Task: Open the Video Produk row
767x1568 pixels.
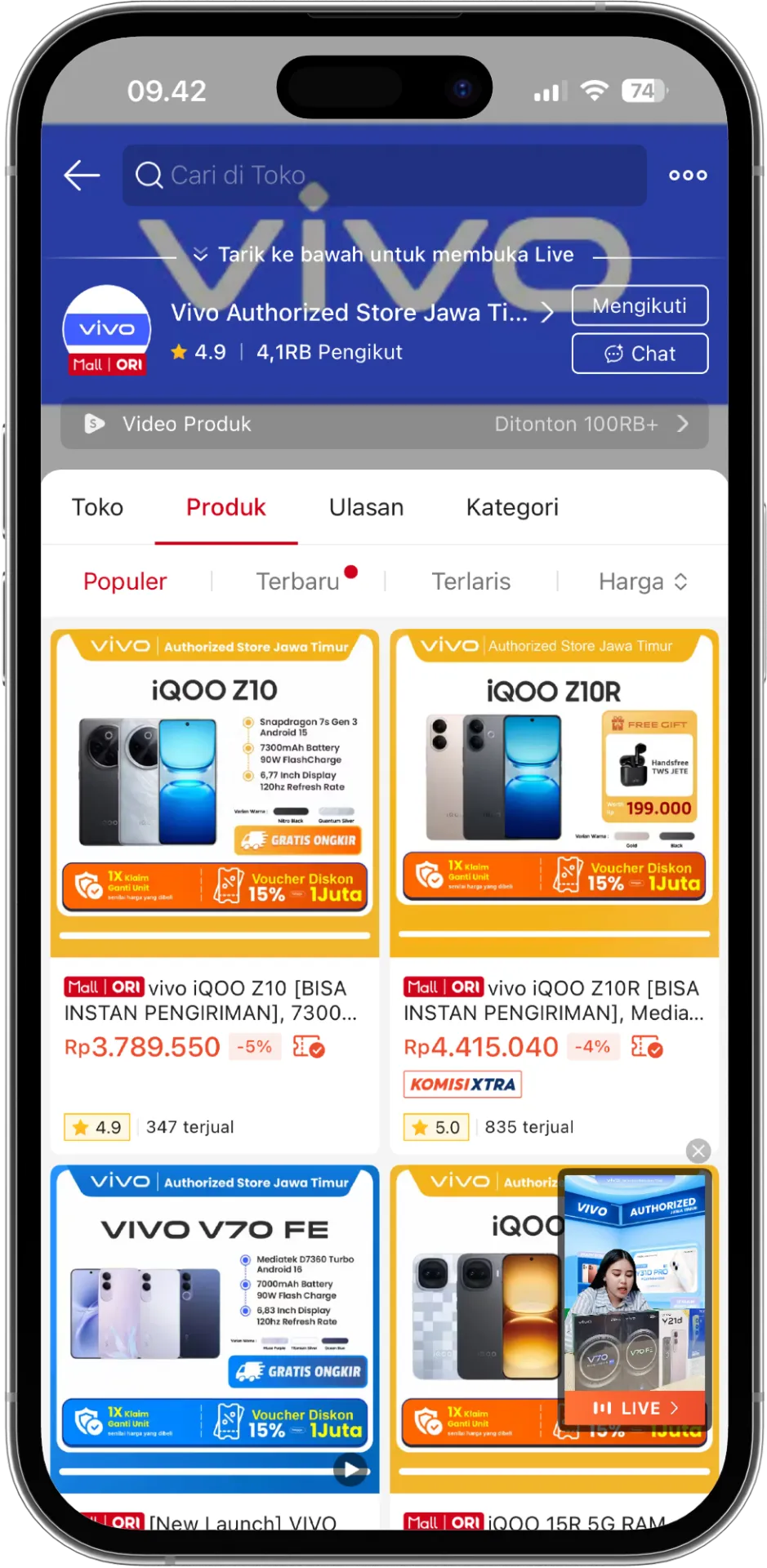Action: [384, 424]
